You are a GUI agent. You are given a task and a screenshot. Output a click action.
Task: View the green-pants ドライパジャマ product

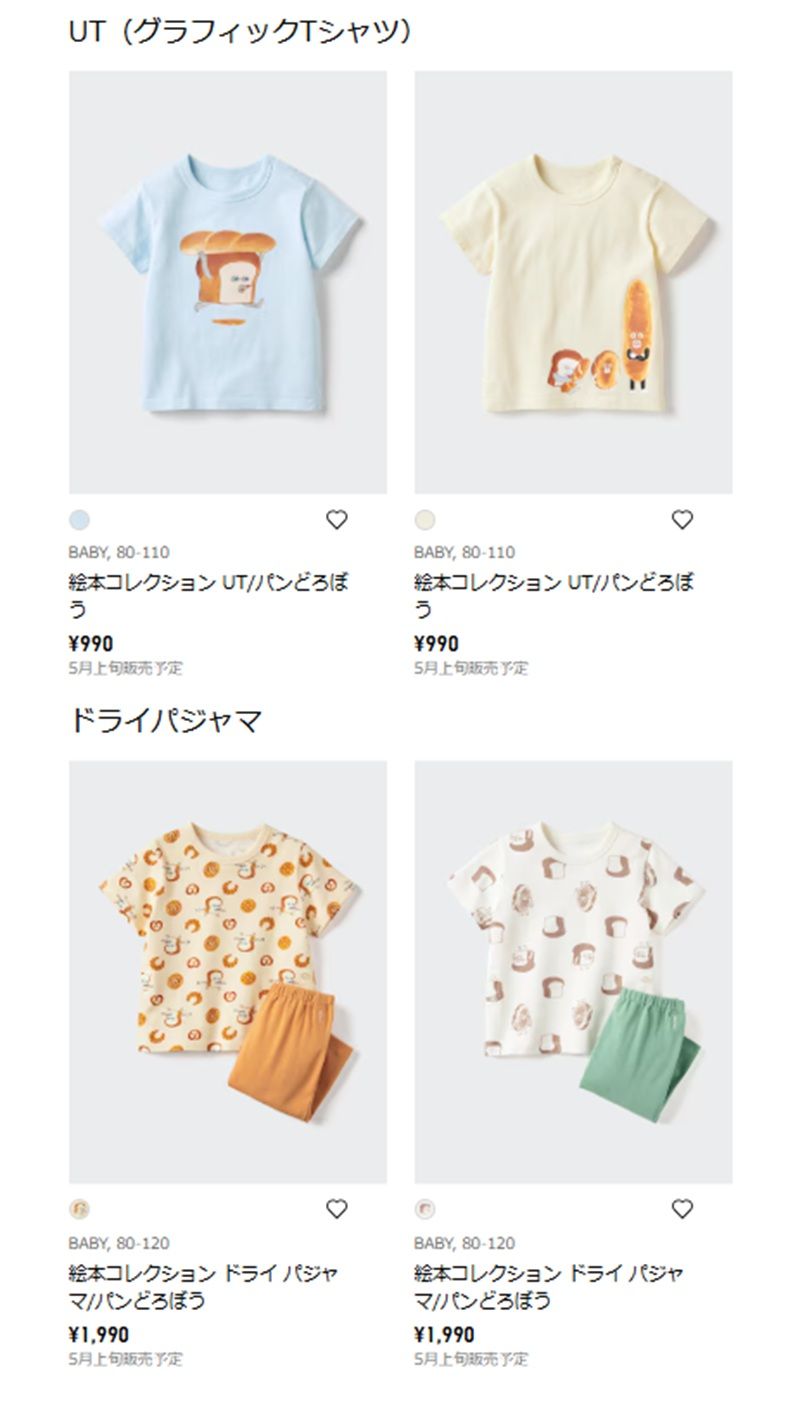pyautogui.click(x=573, y=972)
